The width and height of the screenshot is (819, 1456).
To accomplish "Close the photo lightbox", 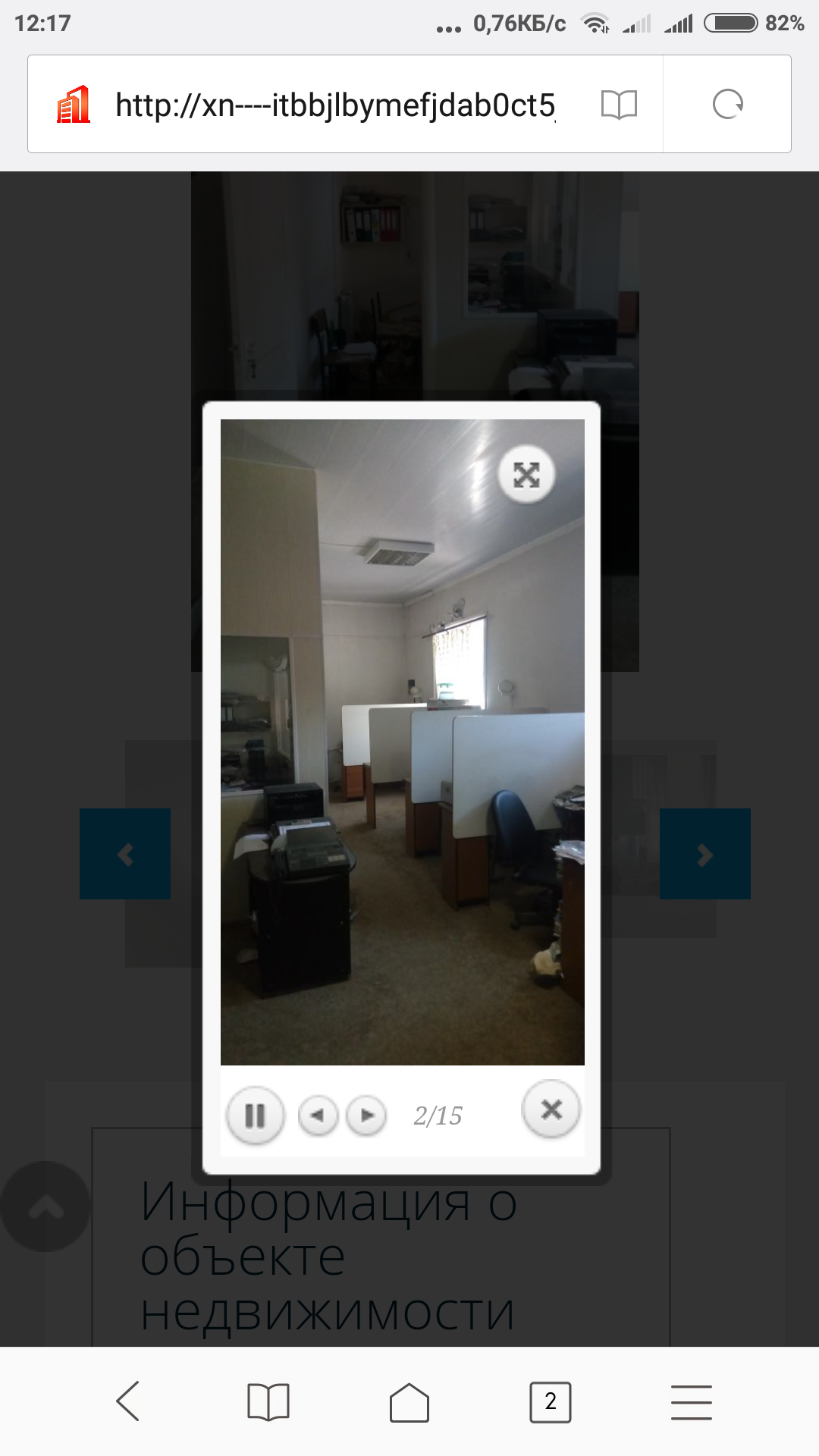I will (x=551, y=1109).
